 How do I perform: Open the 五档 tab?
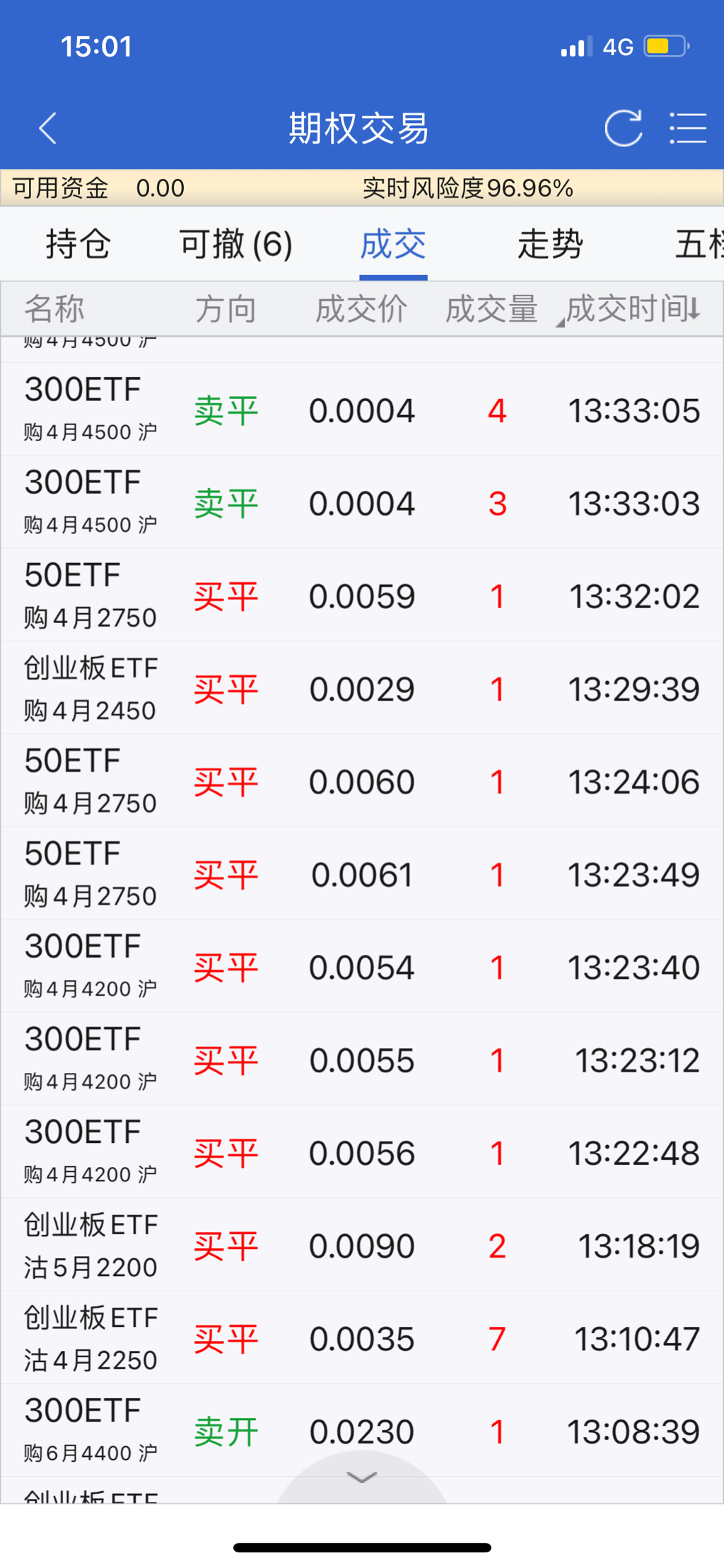699,245
